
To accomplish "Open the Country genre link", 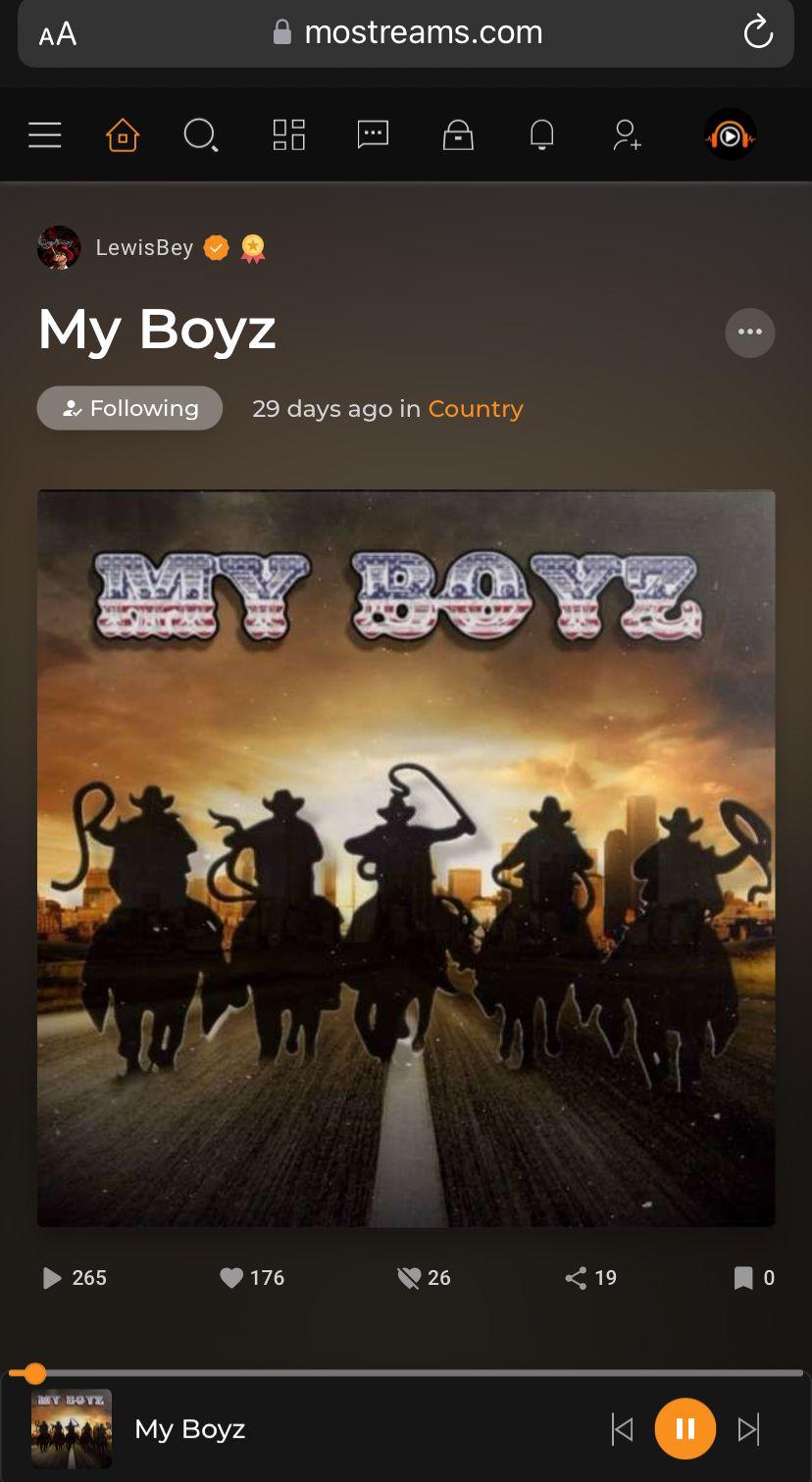I will pyautogui.click(x=476, y=409).
